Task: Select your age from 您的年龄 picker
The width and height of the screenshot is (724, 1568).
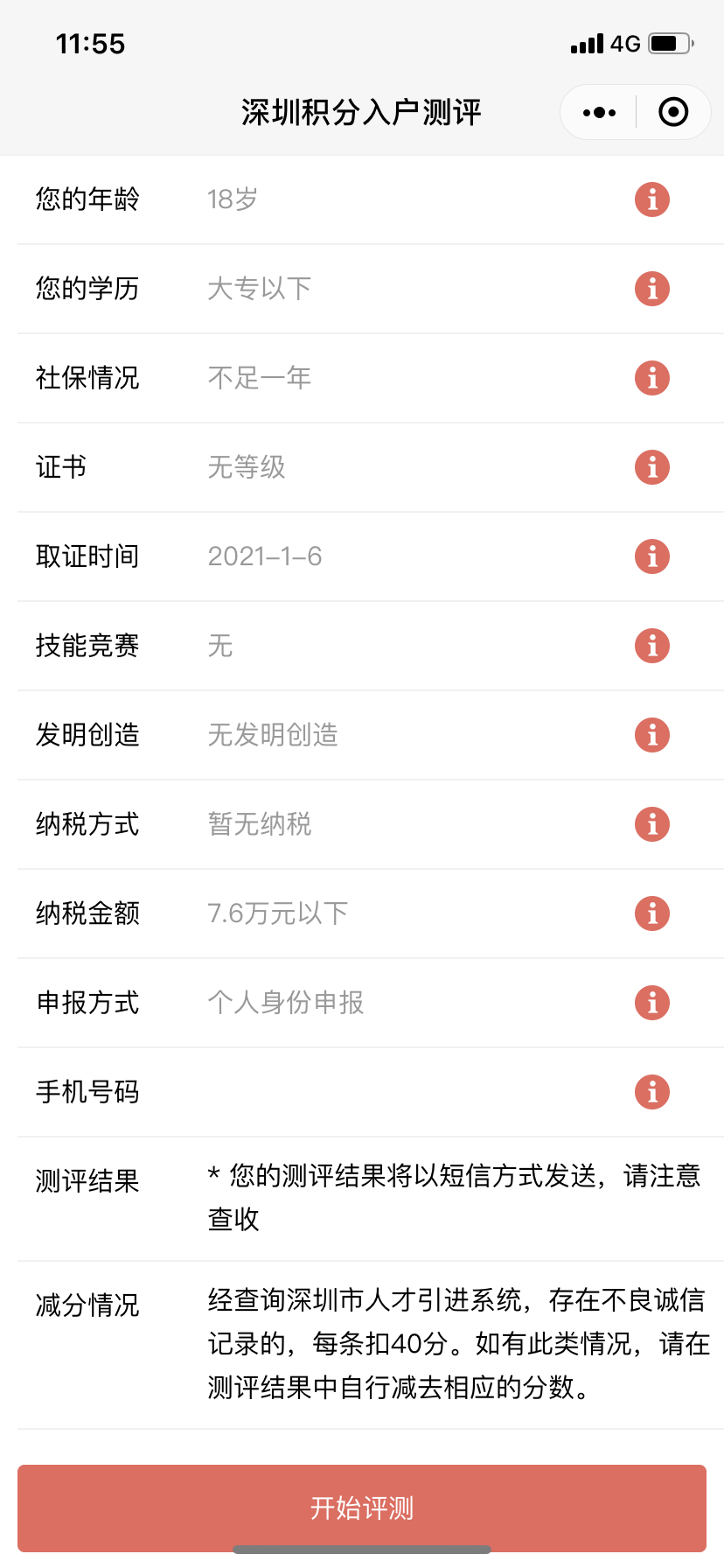Action: [x=411, y=199]
